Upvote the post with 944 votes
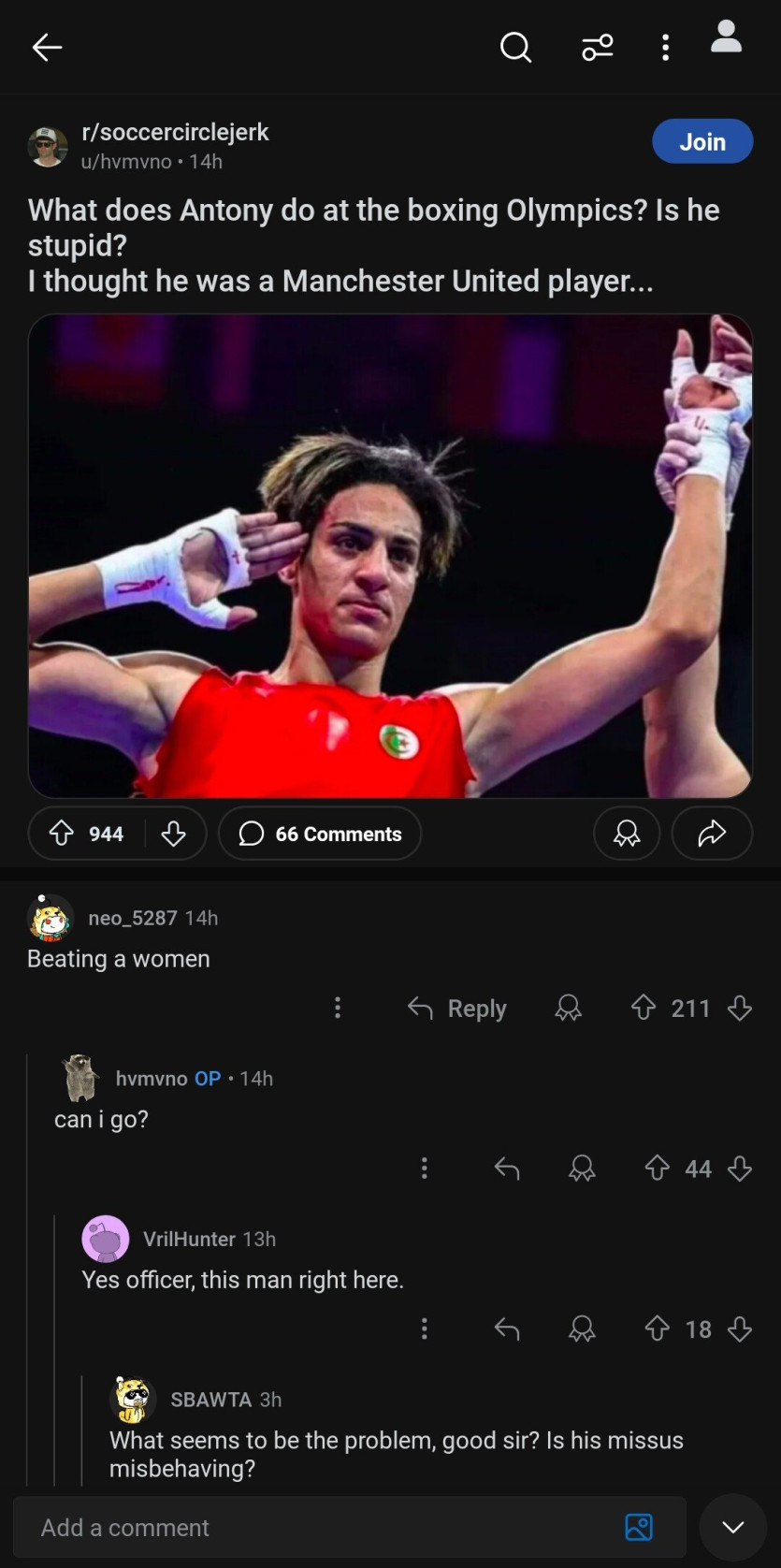 click(62, 833)
